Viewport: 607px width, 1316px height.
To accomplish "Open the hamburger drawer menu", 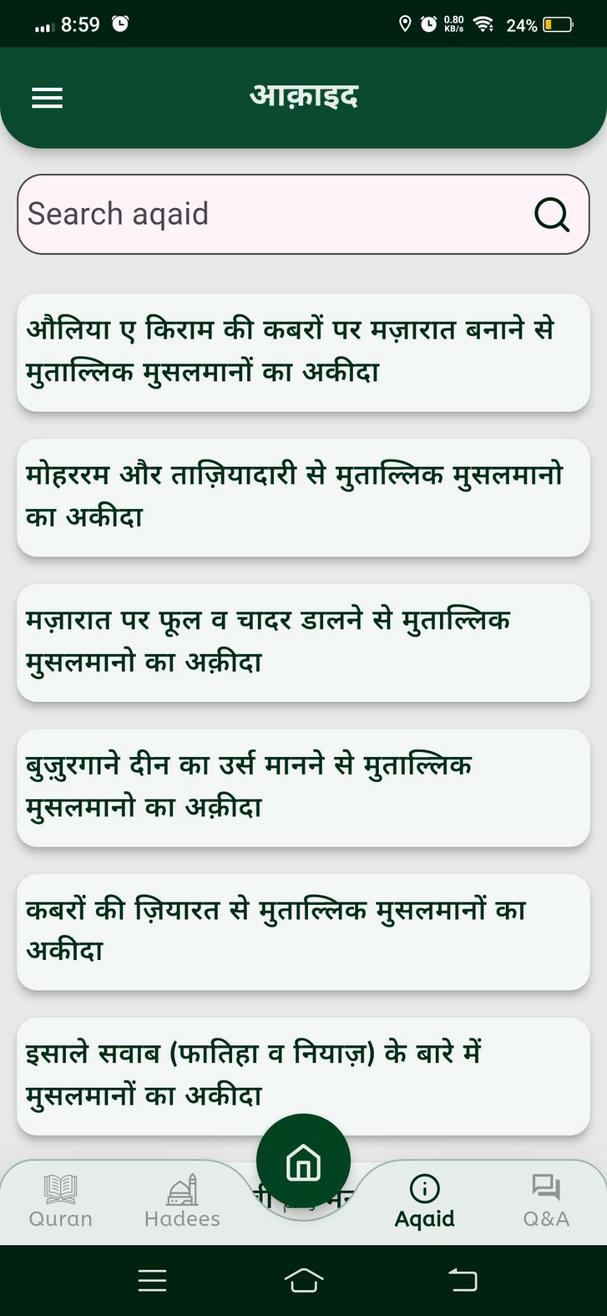I will pyautogui.click(x=47, y=98).
